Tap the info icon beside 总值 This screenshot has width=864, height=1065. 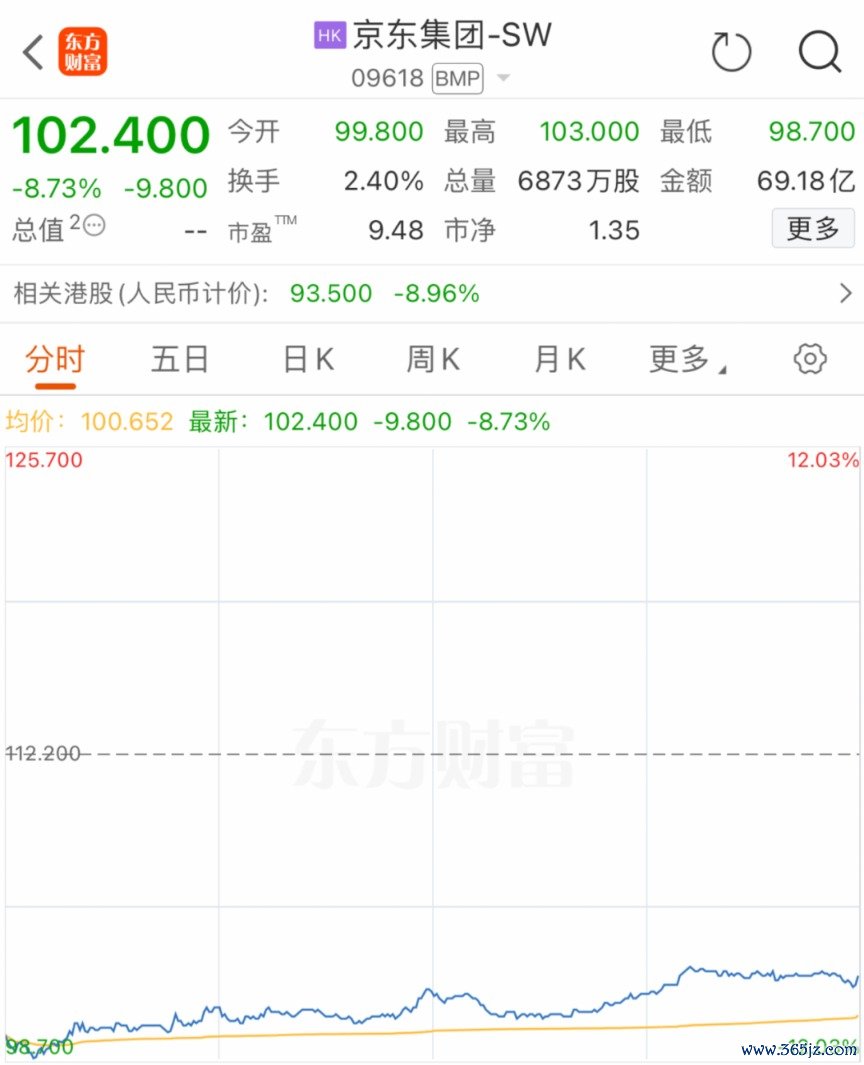93,226
